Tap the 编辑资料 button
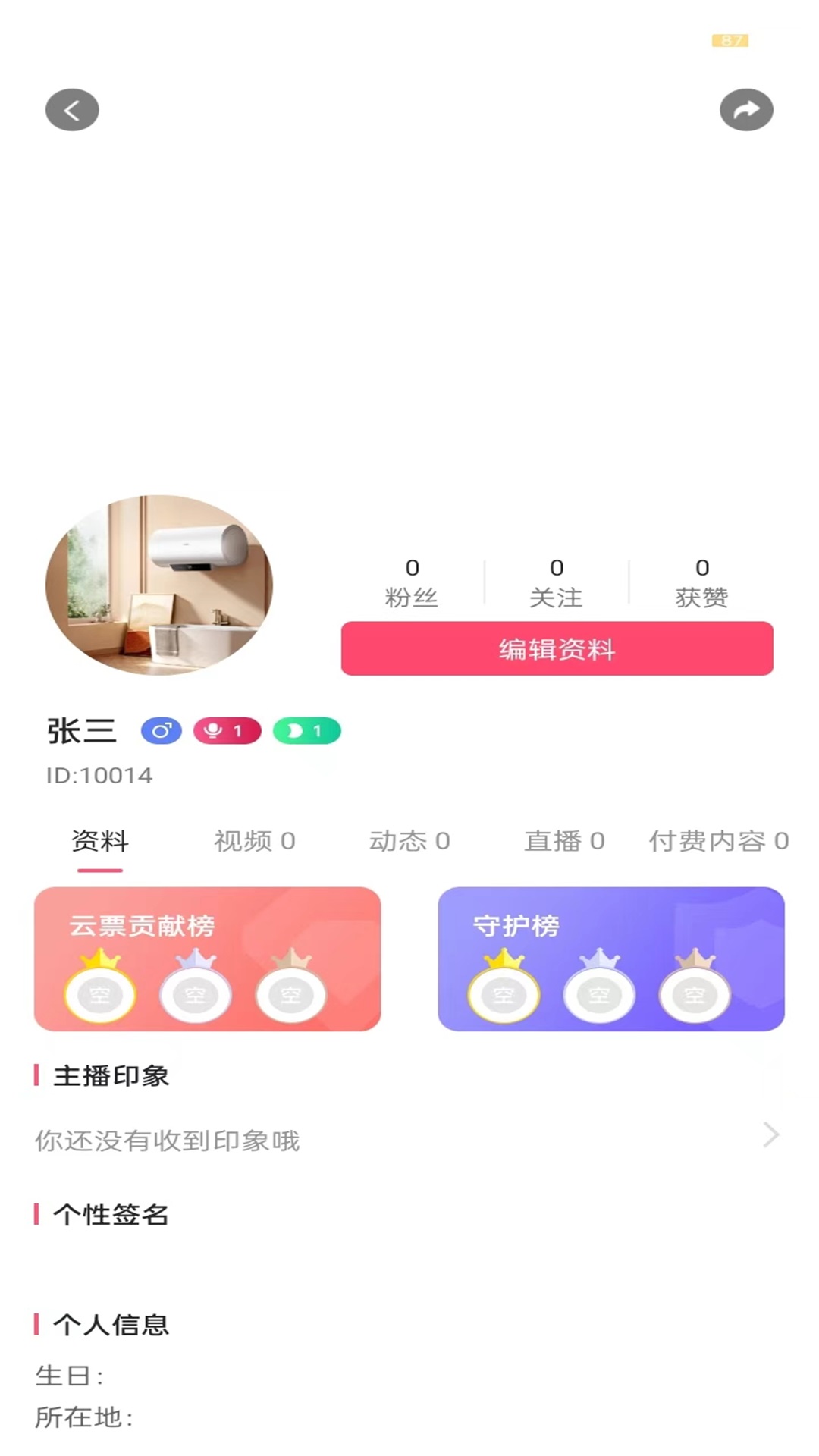Viewport: 819px width, 1456px height. point(557,649)
